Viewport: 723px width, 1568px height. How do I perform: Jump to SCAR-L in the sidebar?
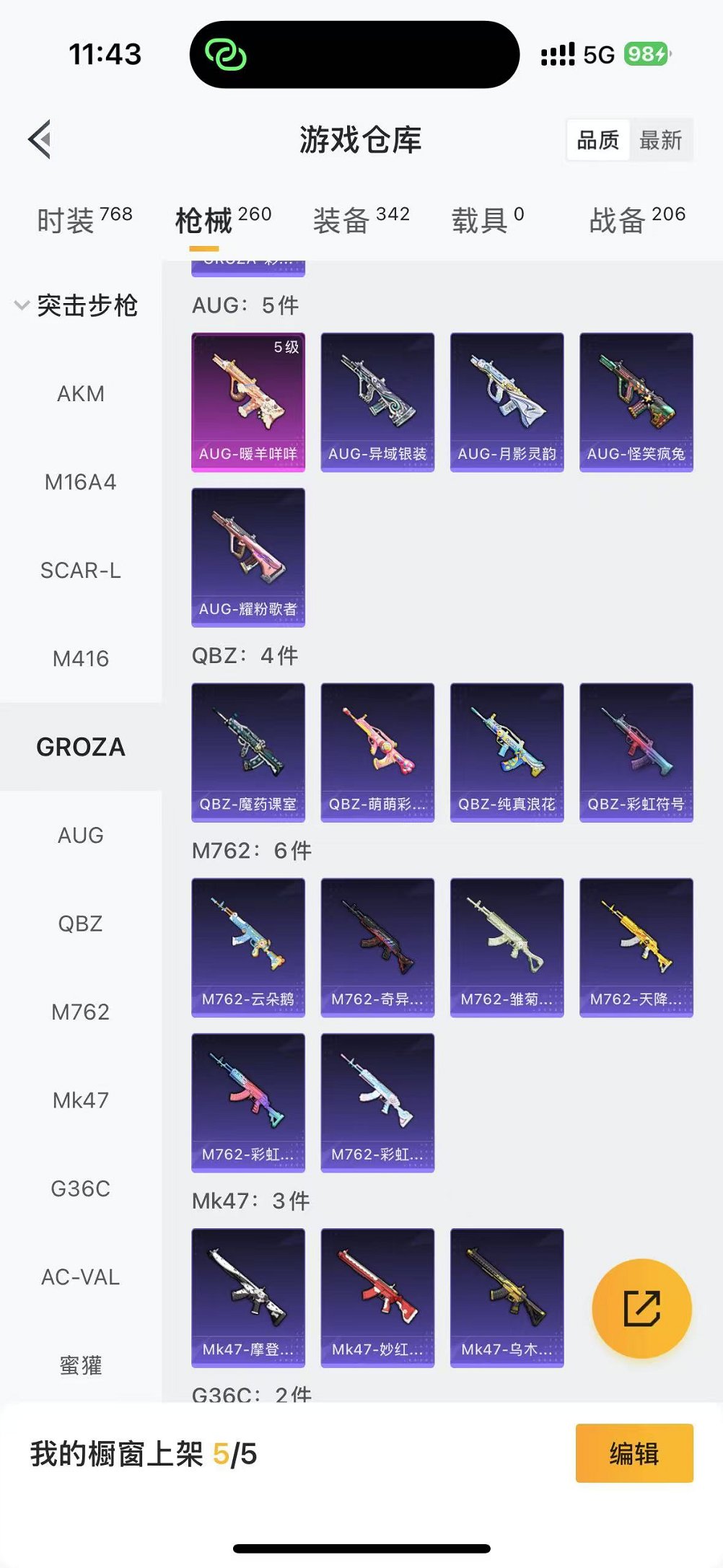(x=81, y=571)
